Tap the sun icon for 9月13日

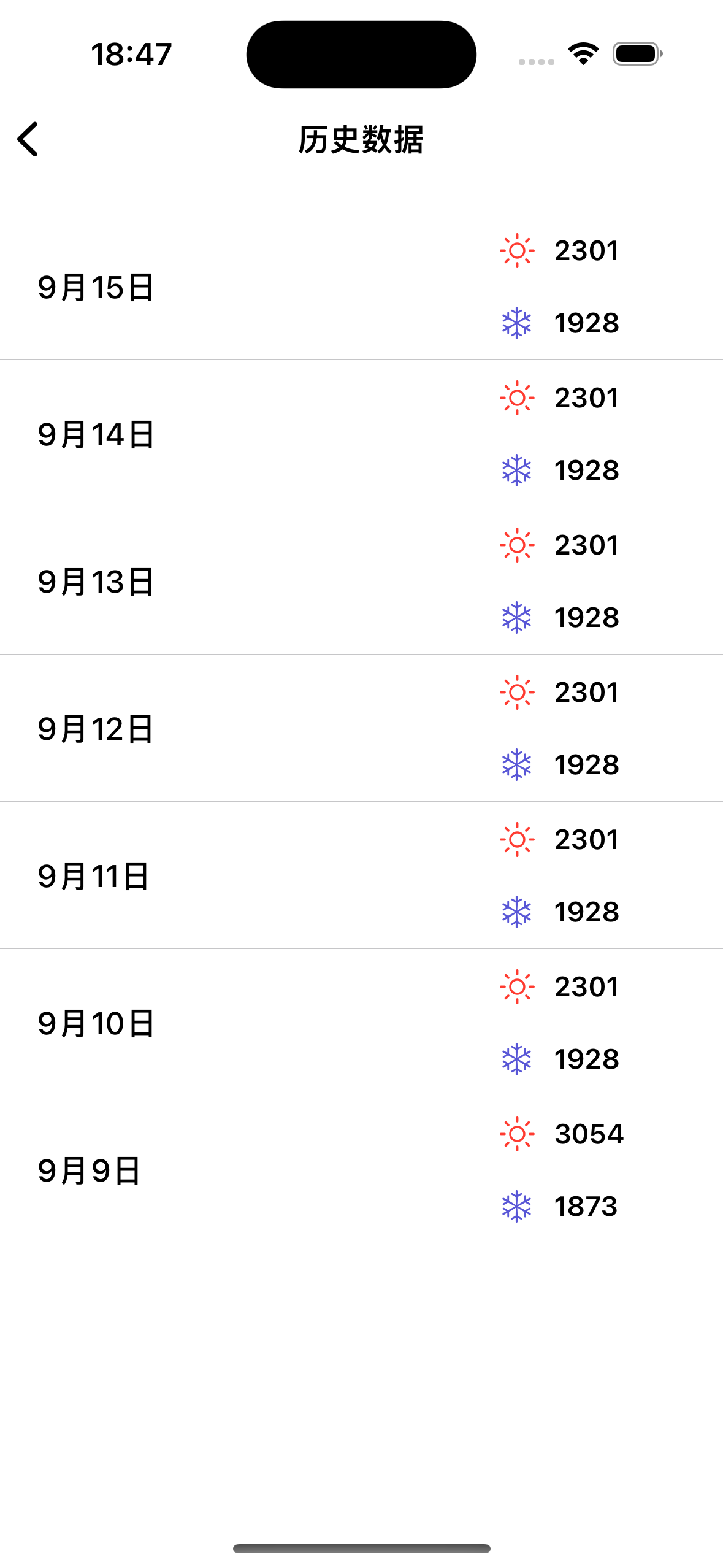(x=517, y=545)
